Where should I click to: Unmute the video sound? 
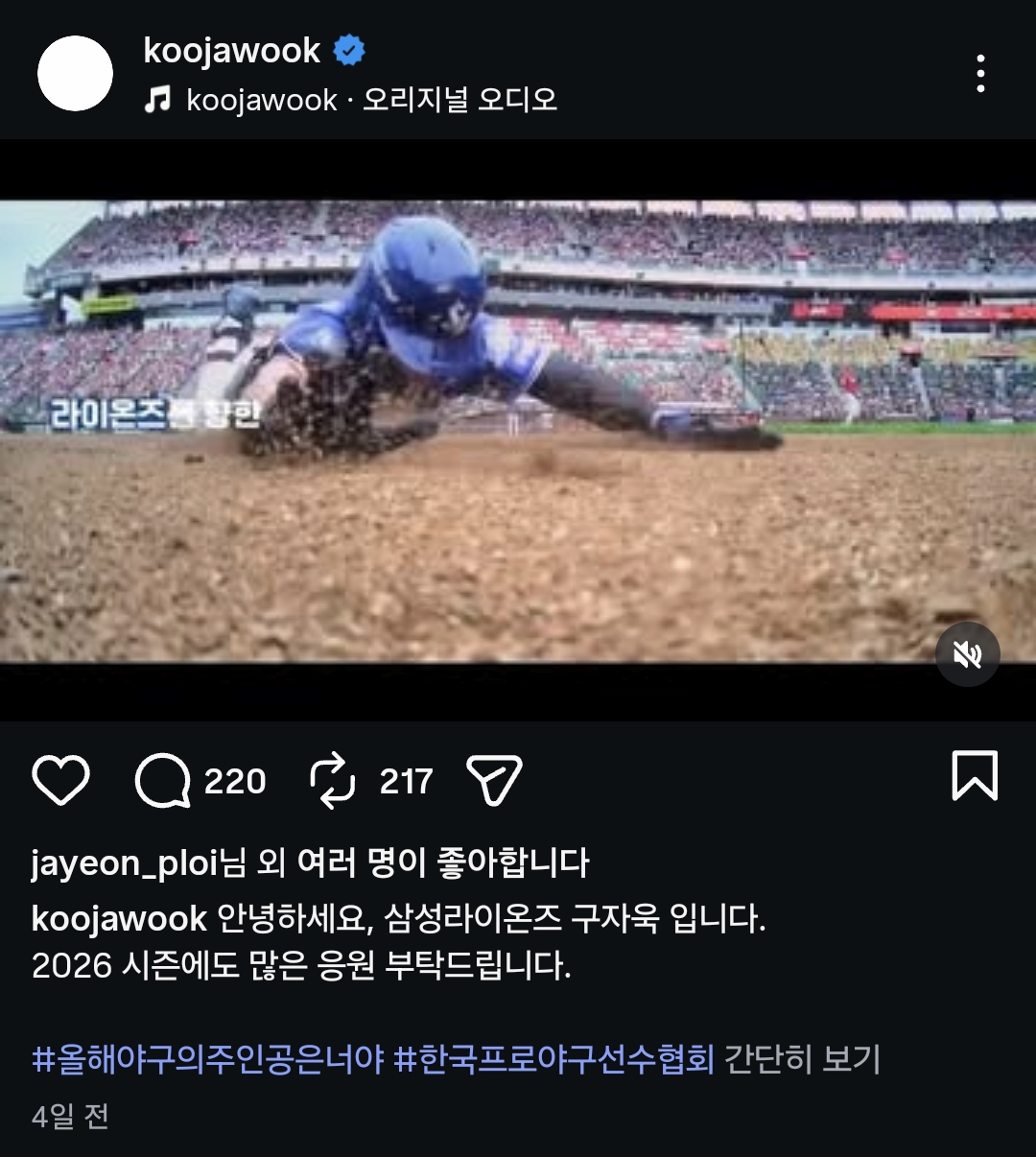coord(967,654)
